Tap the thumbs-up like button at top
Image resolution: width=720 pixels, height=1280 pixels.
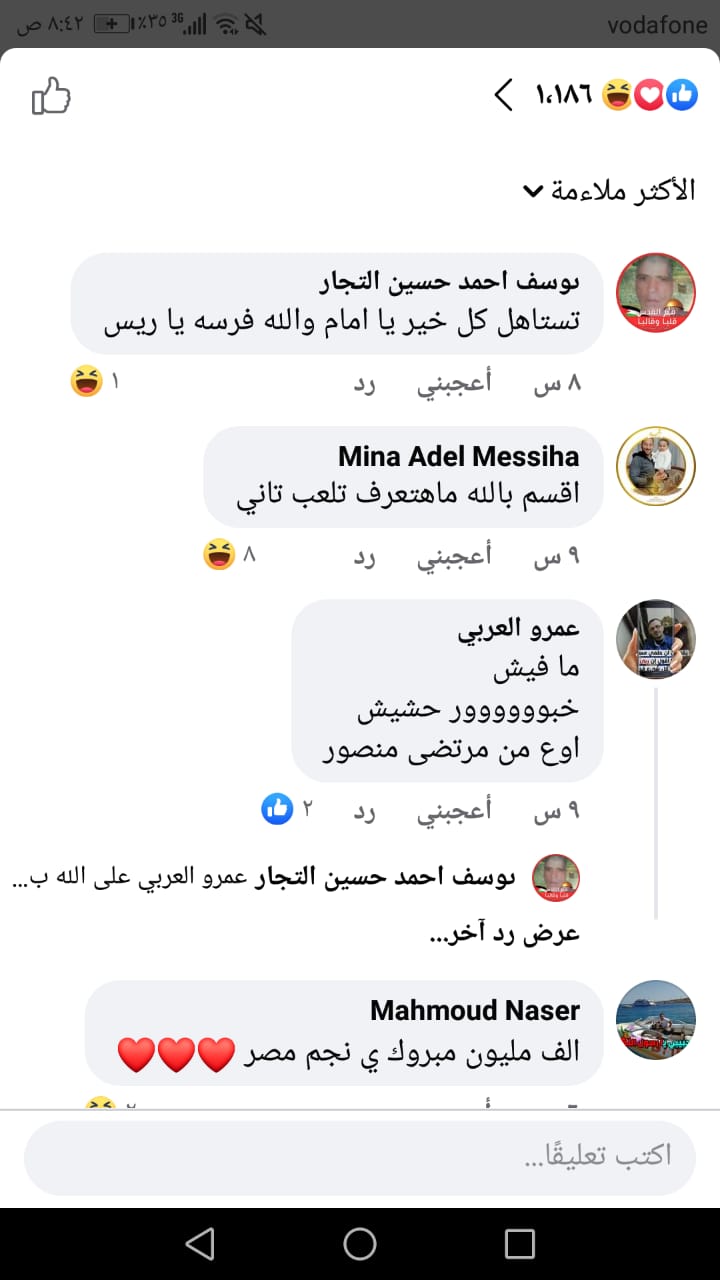click(52, 97)
